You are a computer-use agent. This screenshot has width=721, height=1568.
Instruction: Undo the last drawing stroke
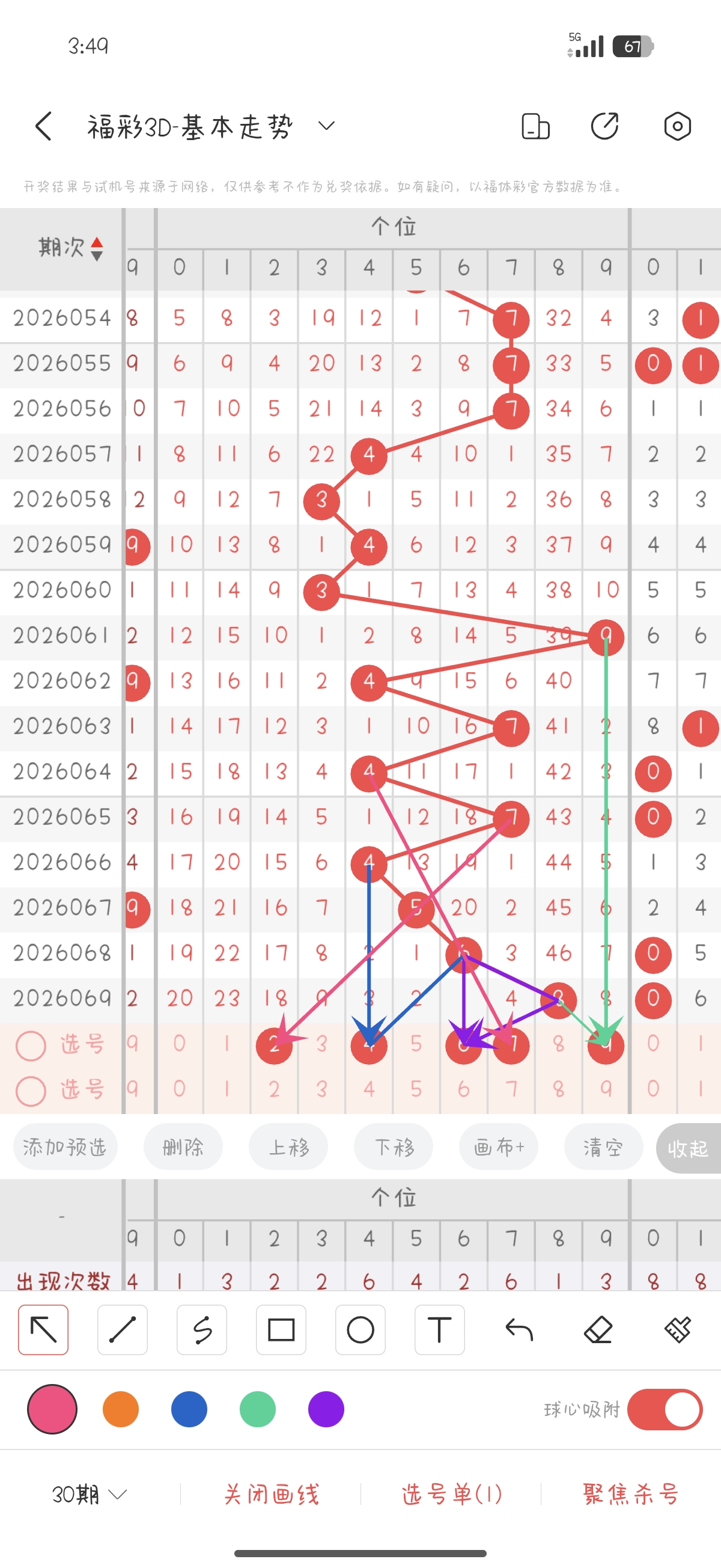point(519,1329)
